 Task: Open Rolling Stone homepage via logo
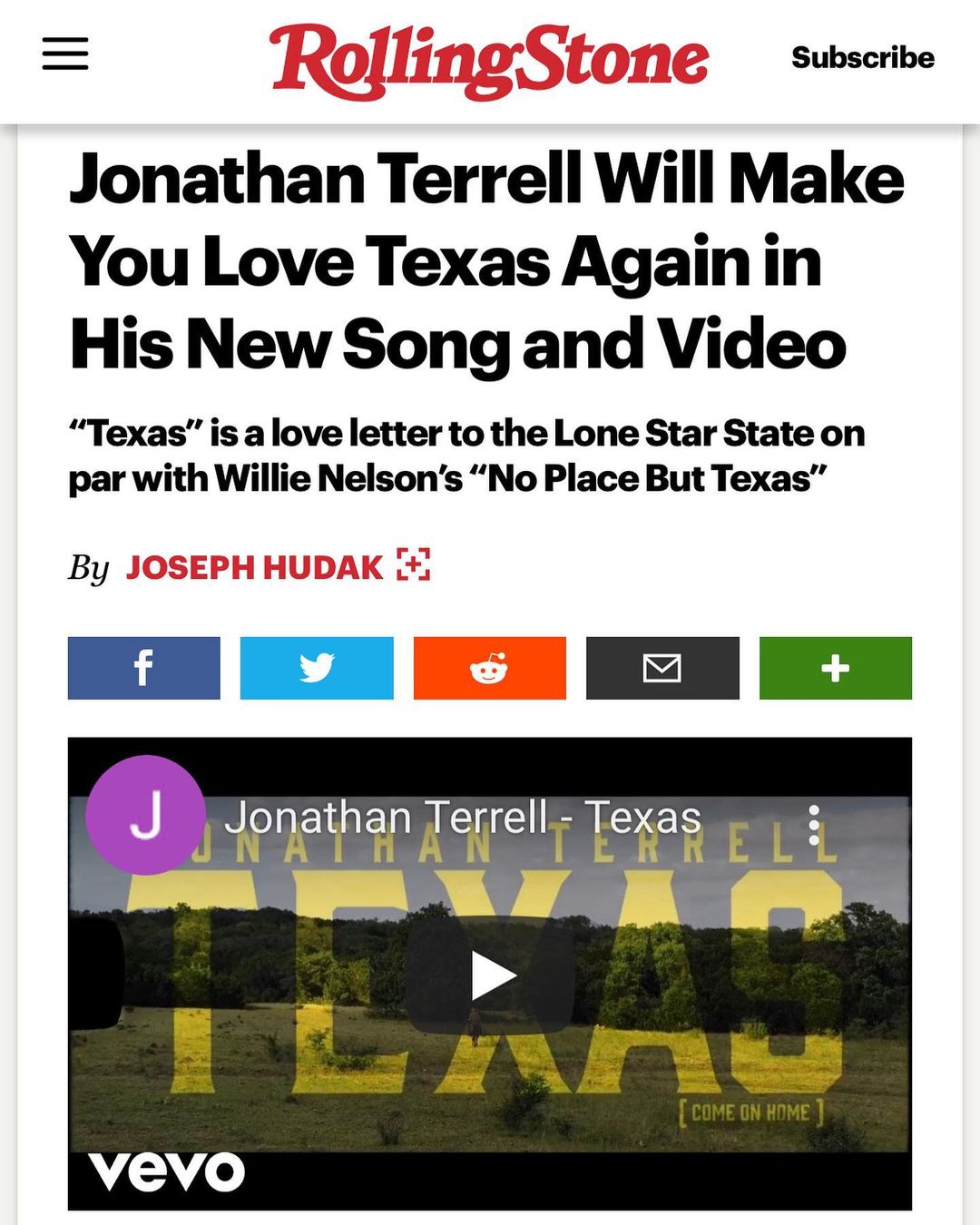[488, 59]
